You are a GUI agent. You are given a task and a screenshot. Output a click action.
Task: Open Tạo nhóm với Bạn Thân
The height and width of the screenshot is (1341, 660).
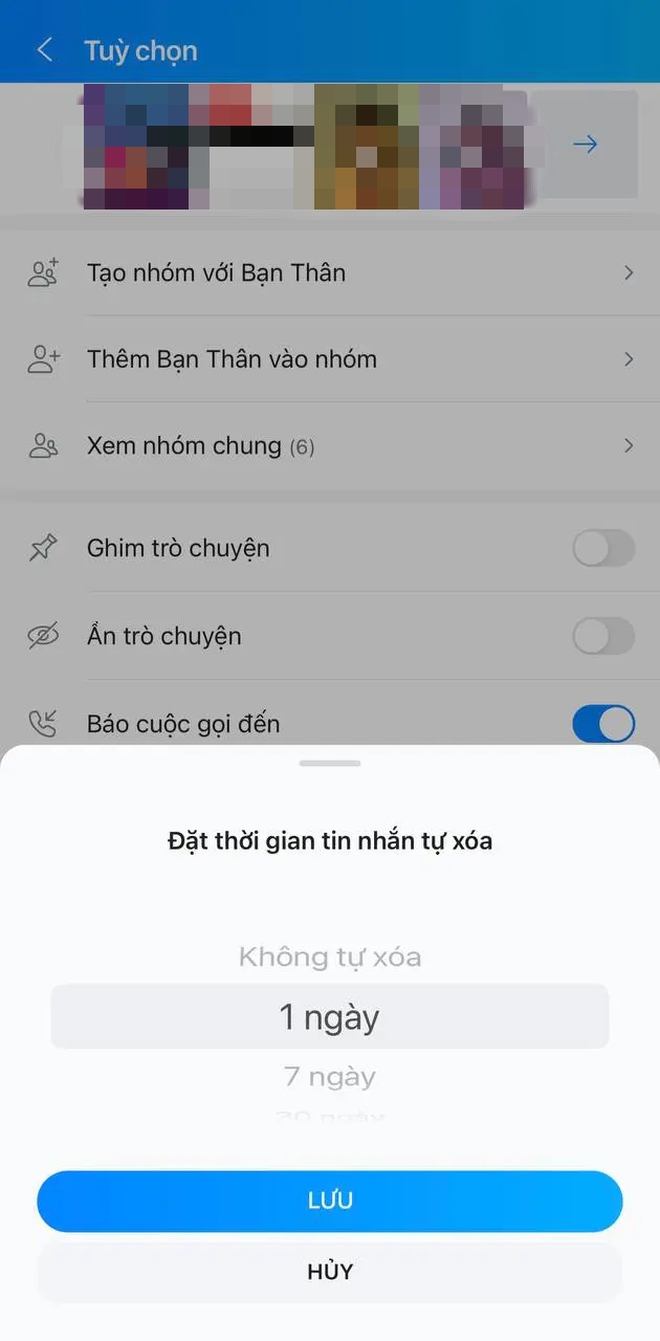click(x=330, y=273)
